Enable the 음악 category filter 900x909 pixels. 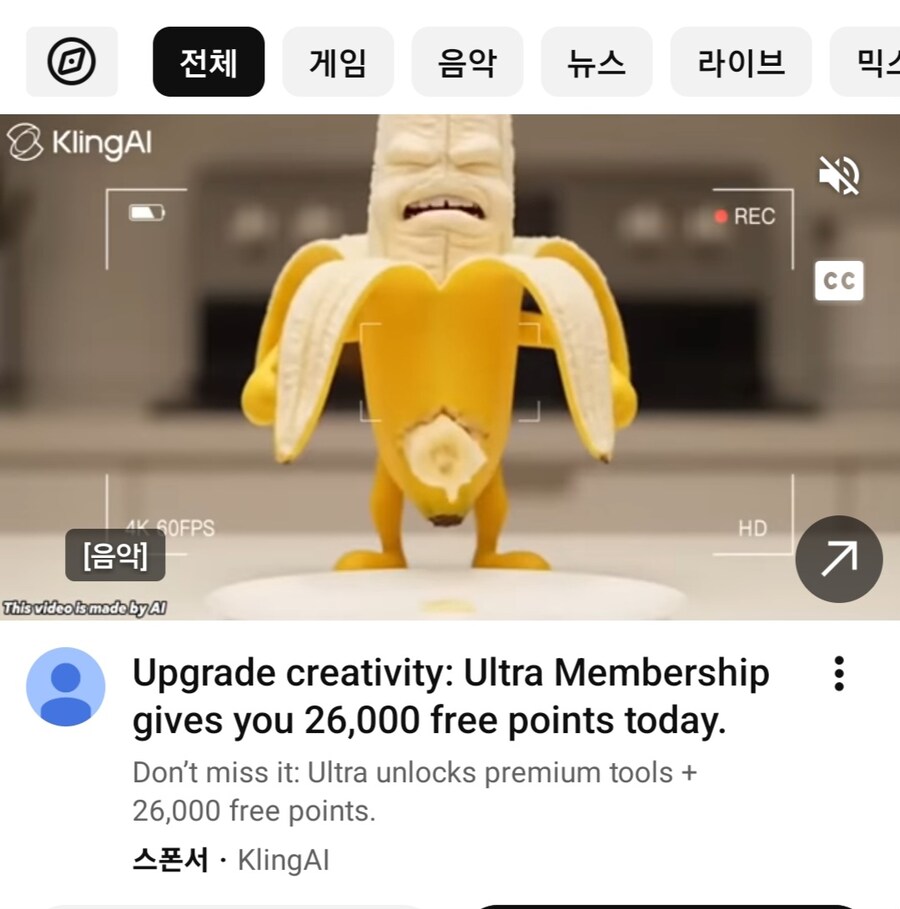coord(467,61)
